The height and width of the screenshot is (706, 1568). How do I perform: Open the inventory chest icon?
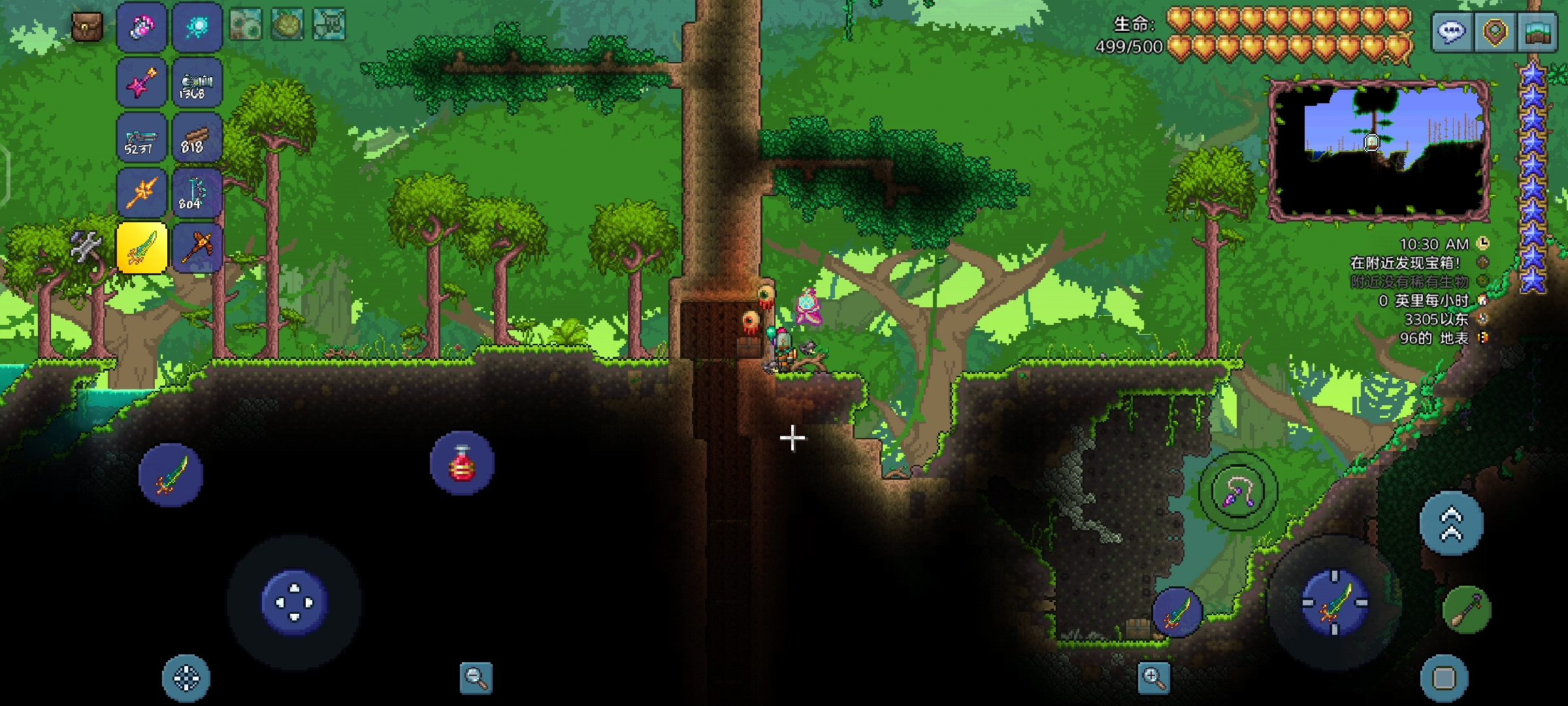point(87,27)
